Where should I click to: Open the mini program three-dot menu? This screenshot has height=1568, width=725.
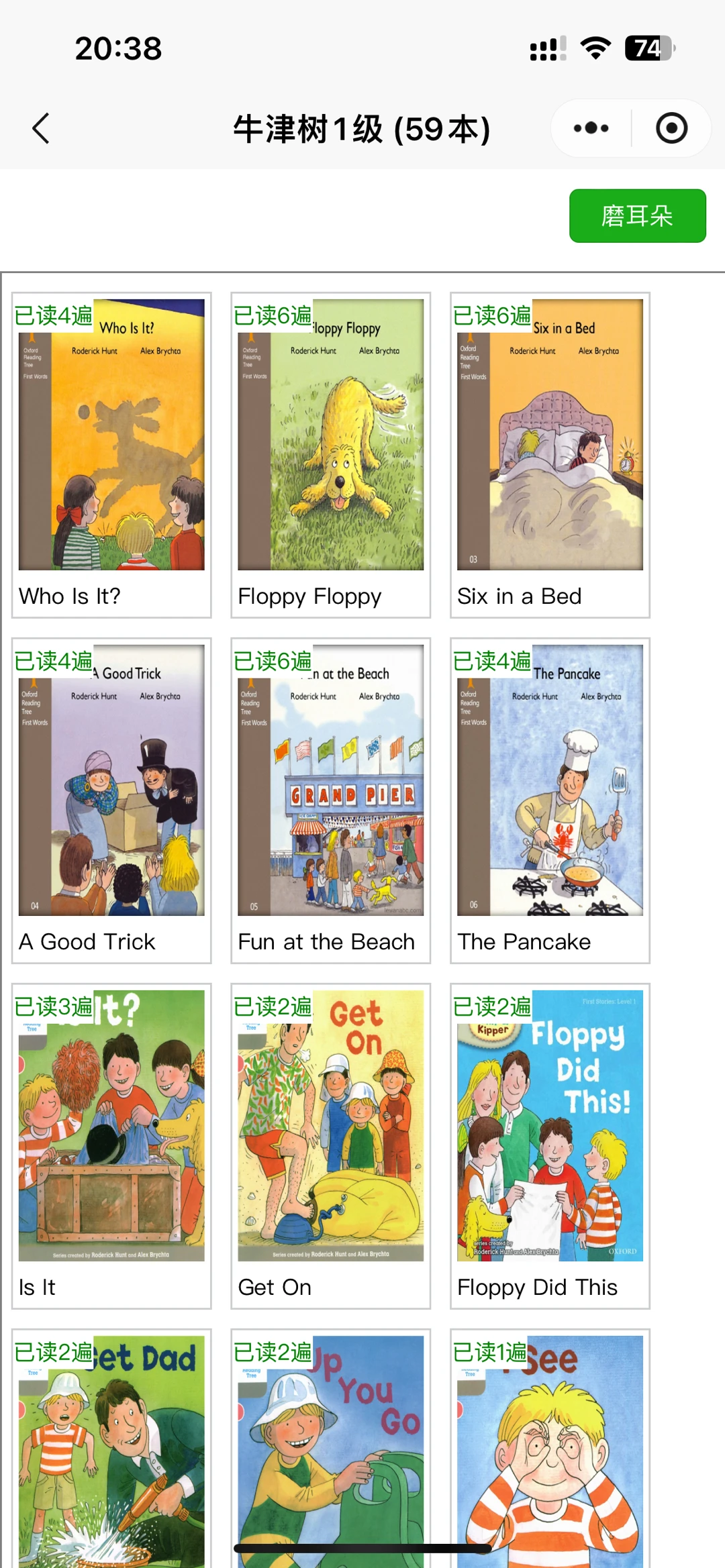coord(591,128)
